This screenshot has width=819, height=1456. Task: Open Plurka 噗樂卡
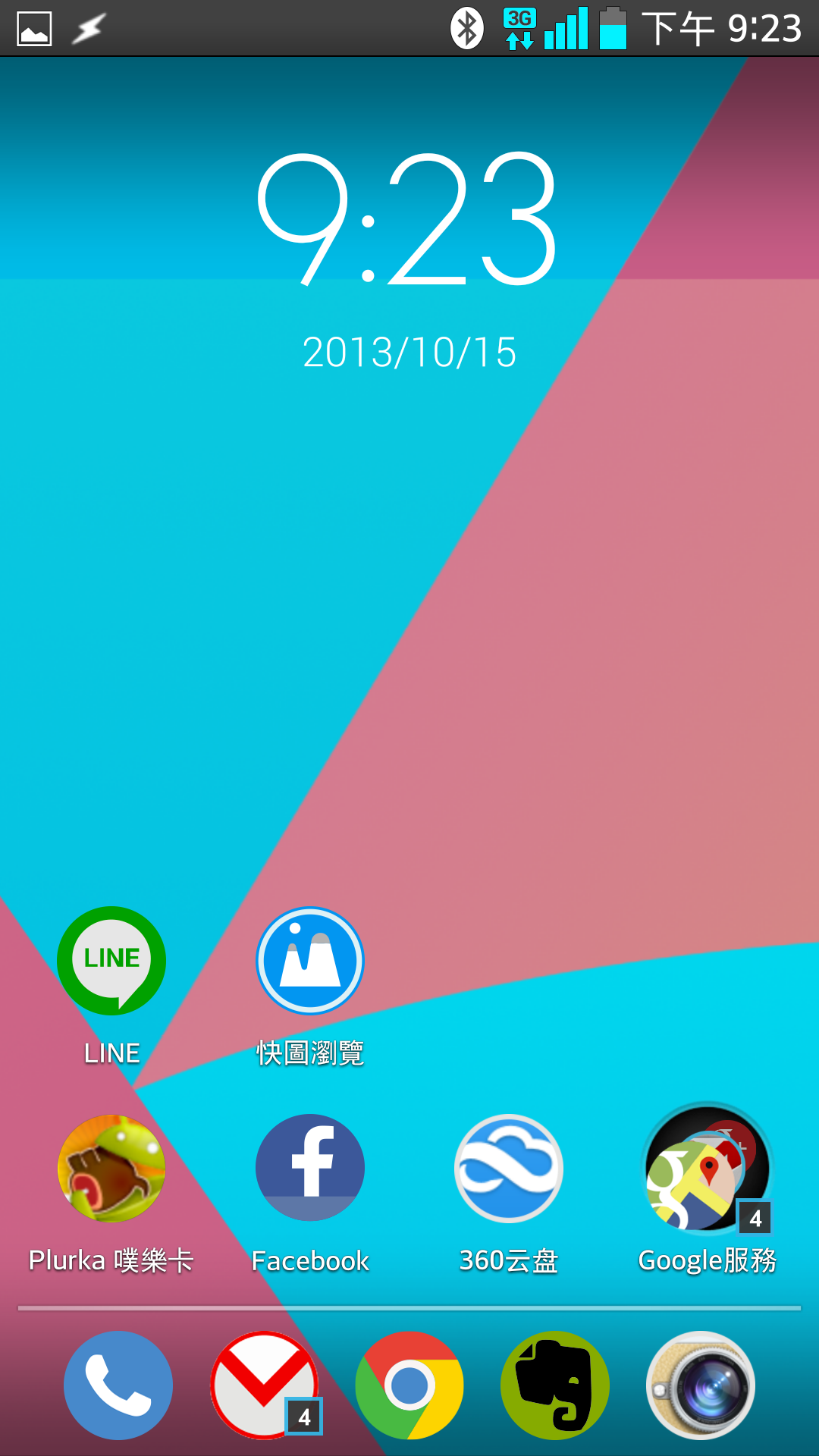pos(111,1169)
